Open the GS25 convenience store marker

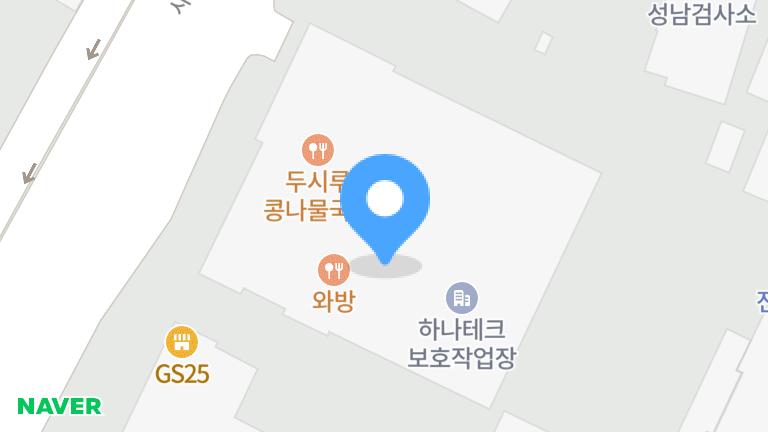(x=181, y=342)
